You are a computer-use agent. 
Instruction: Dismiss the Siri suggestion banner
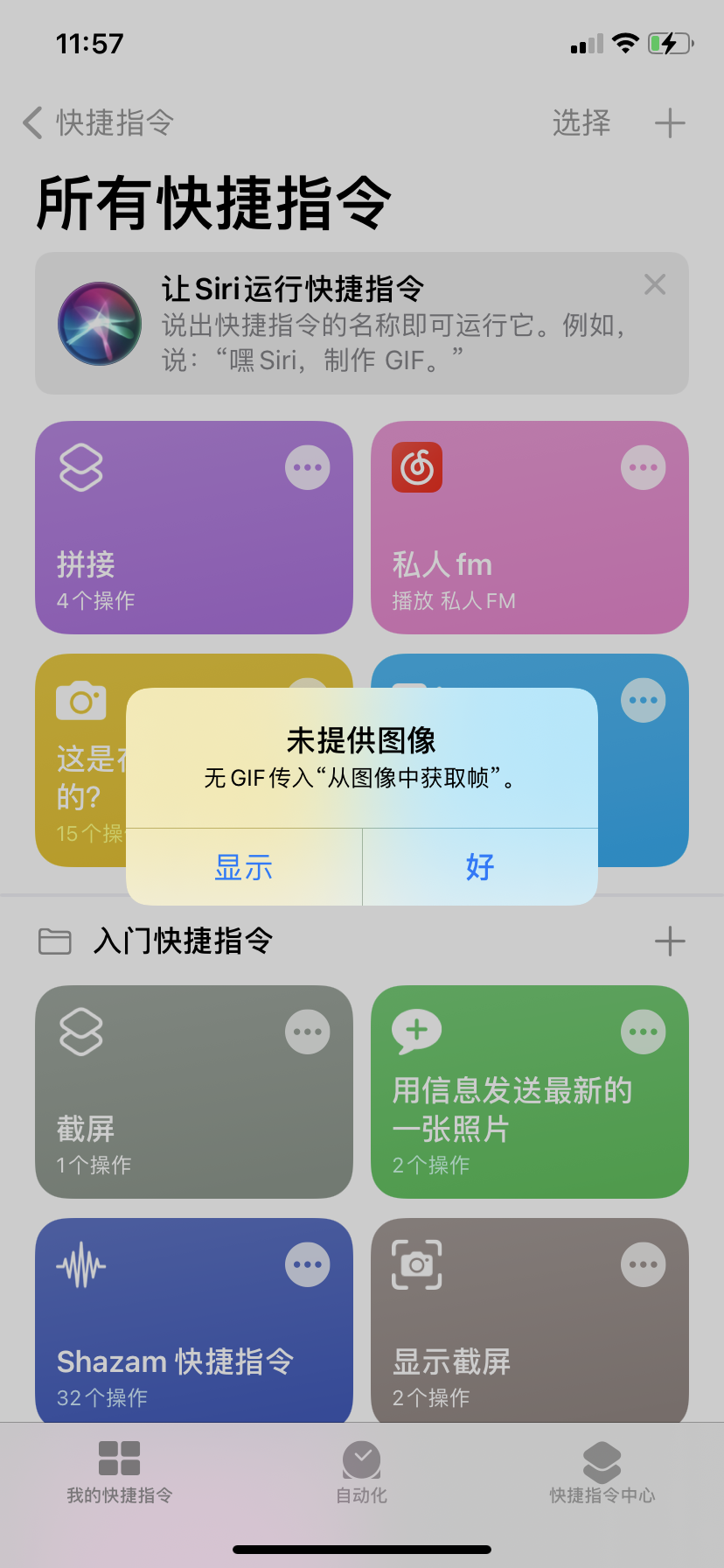tap(655, 284)
